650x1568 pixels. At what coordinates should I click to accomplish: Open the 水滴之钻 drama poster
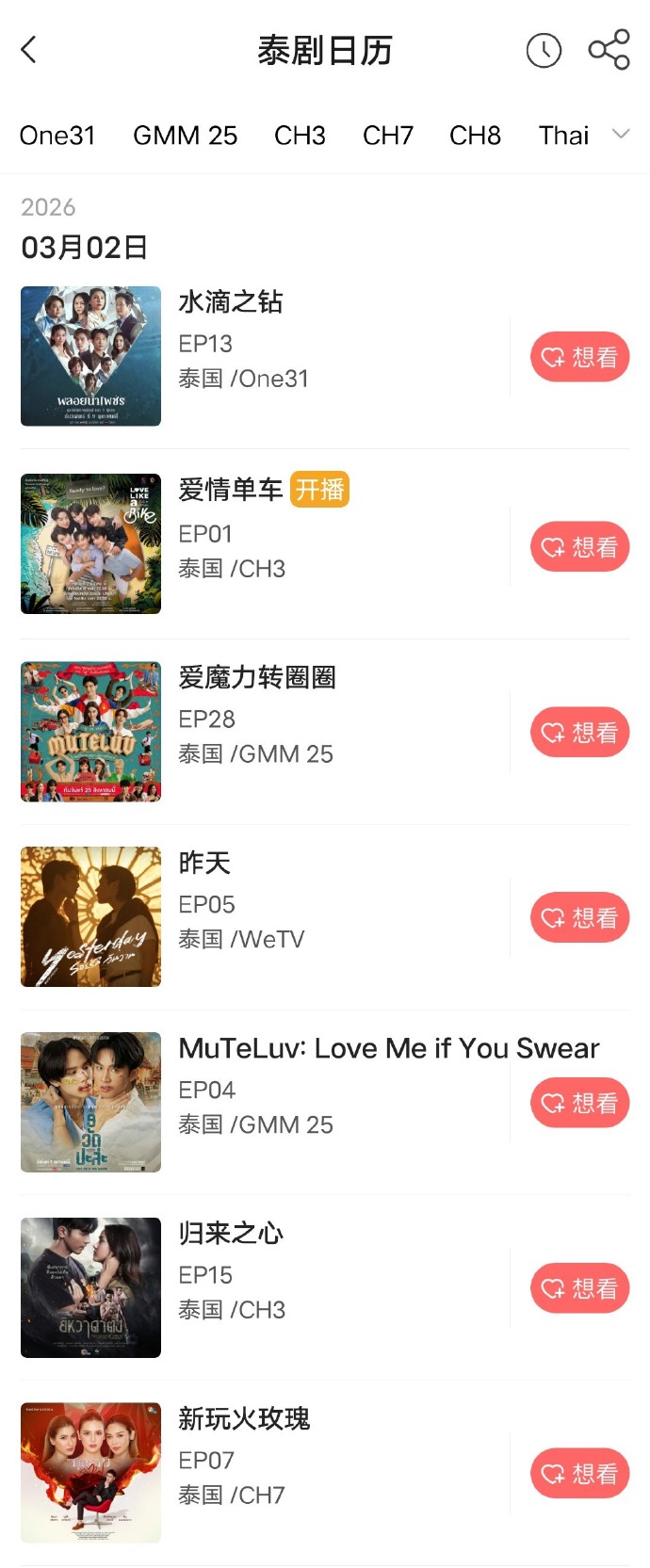click(90, 356)
